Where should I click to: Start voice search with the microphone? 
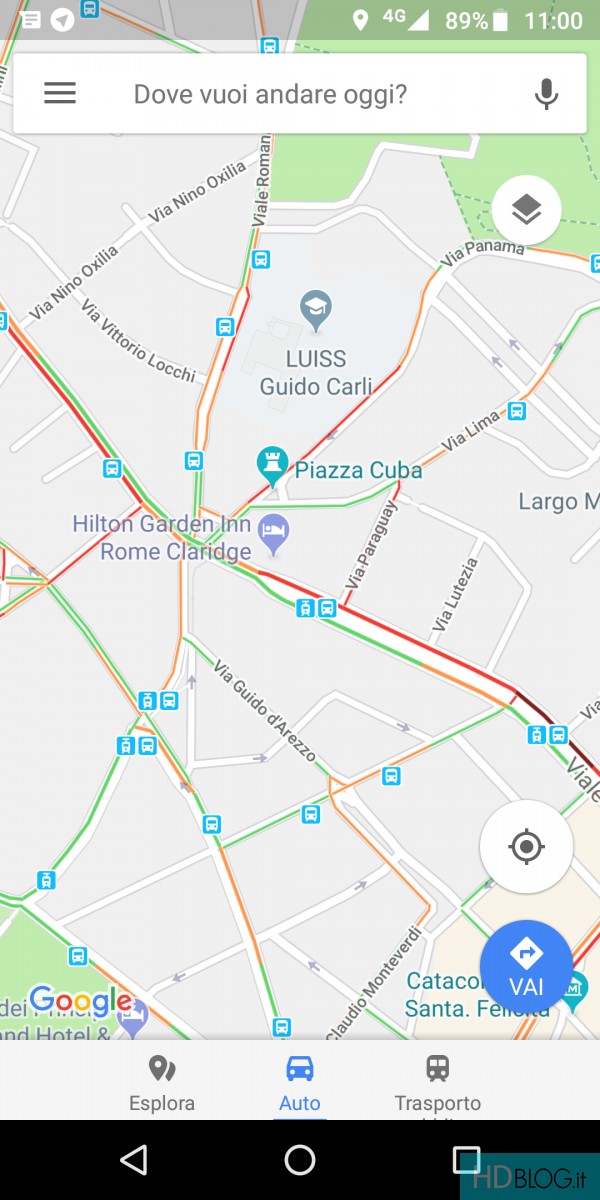click(x=546, y=94)
